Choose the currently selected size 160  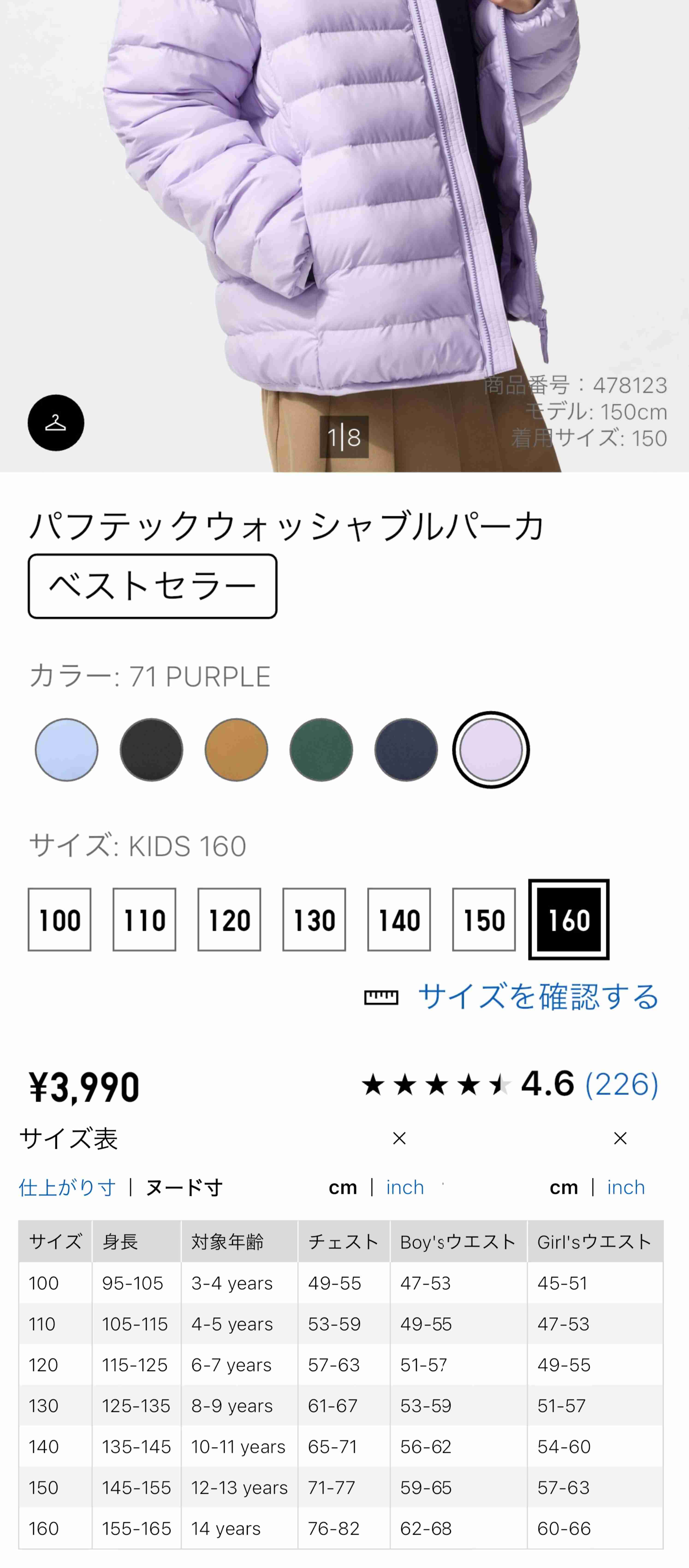(568, 920)
